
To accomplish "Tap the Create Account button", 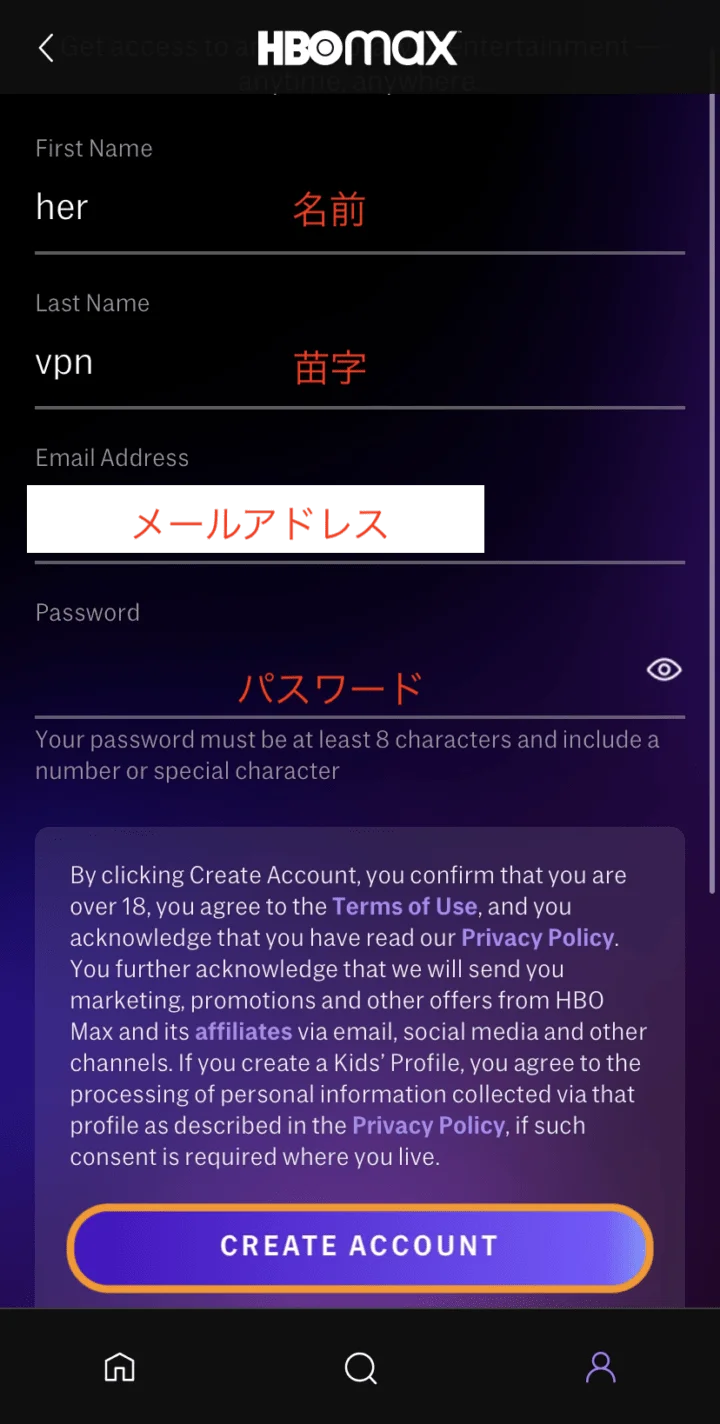I will pyautogui.click(x=360, y=1246).
